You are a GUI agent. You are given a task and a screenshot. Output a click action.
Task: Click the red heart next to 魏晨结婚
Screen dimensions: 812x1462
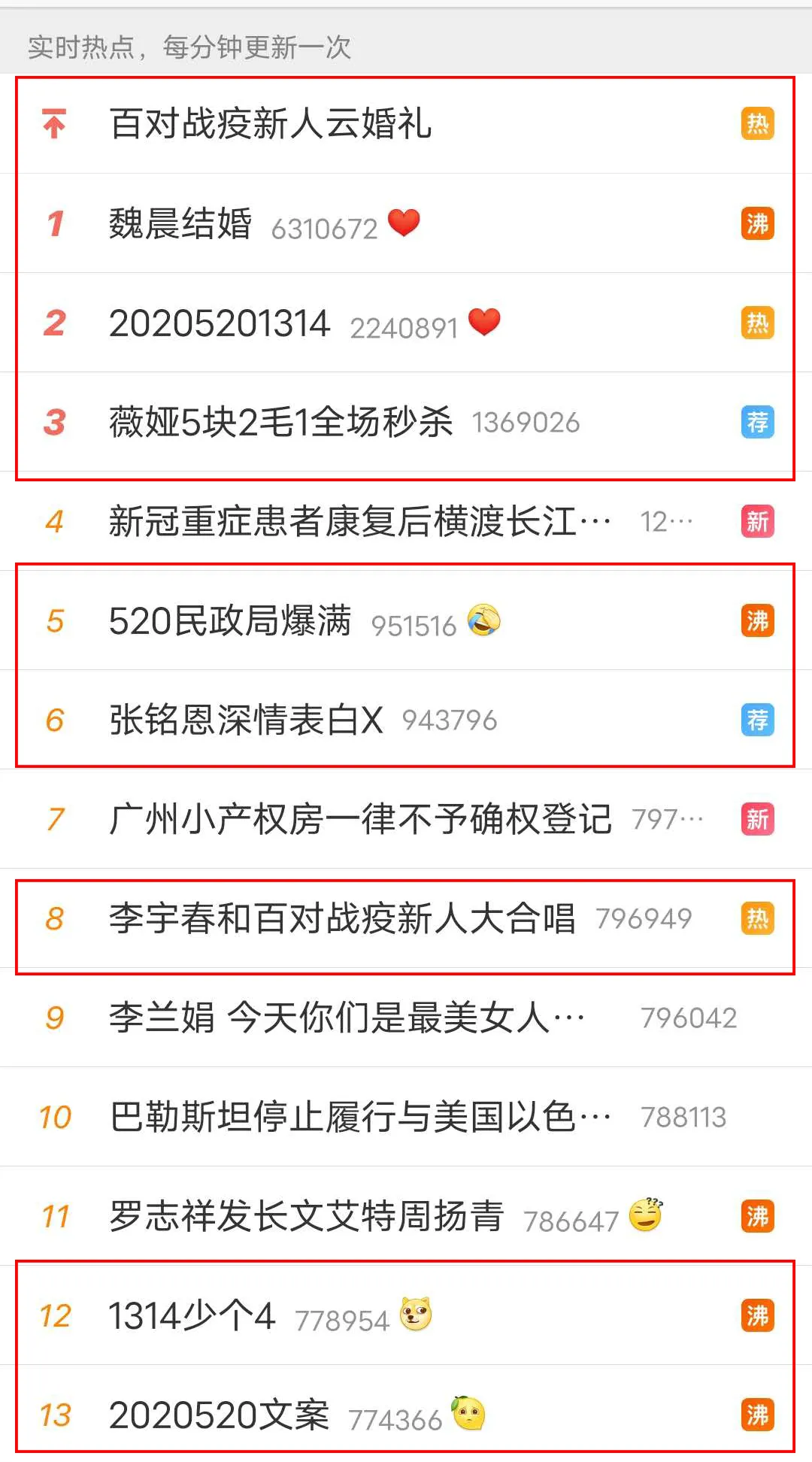(x=403, y=224)
